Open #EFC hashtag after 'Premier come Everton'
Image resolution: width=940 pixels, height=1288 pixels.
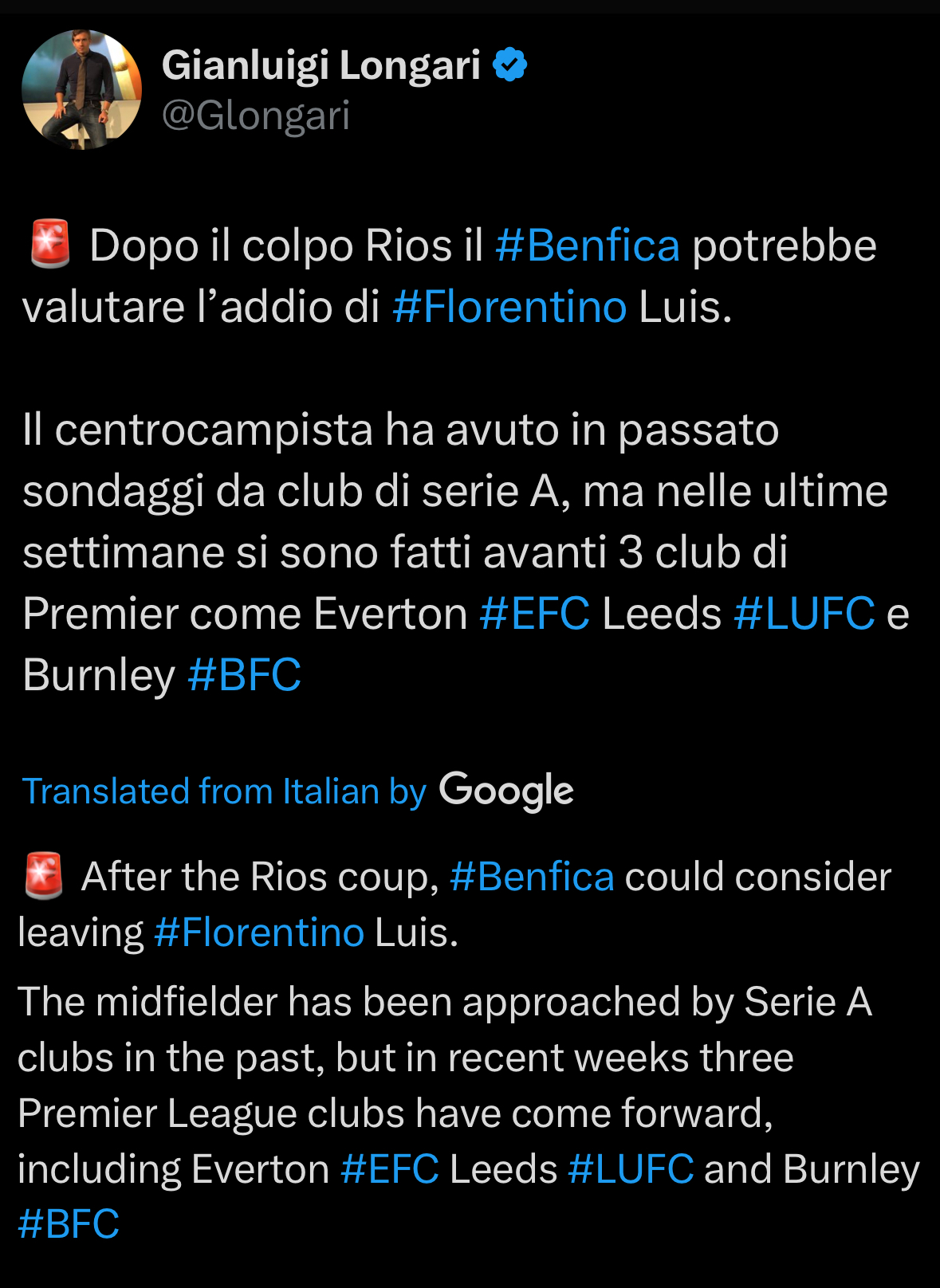[x=535, y=614]
